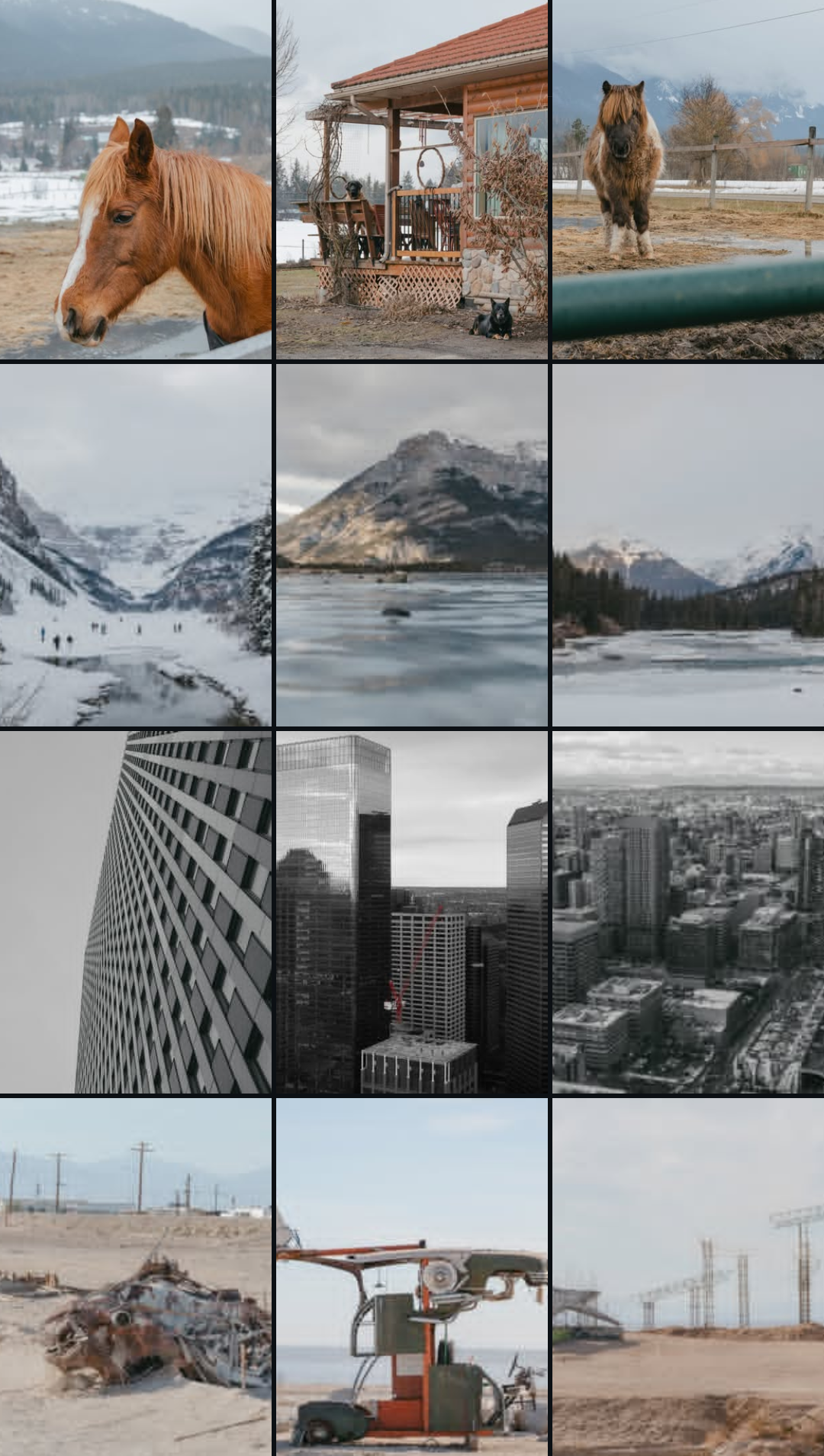View the log cabin porch photo
Viewport: 824px width, 1456px height.
[412, 180]
